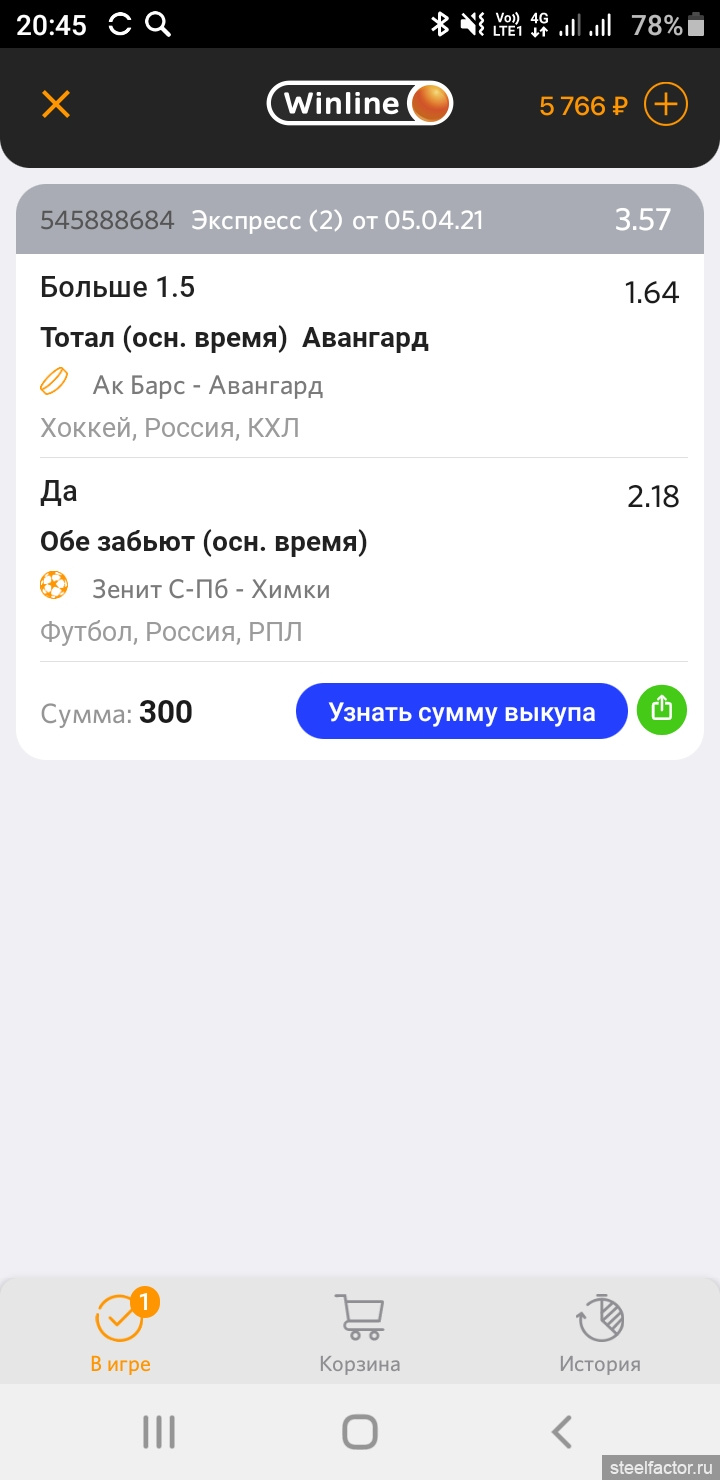Switch to the История tab

coord(600,1333)
